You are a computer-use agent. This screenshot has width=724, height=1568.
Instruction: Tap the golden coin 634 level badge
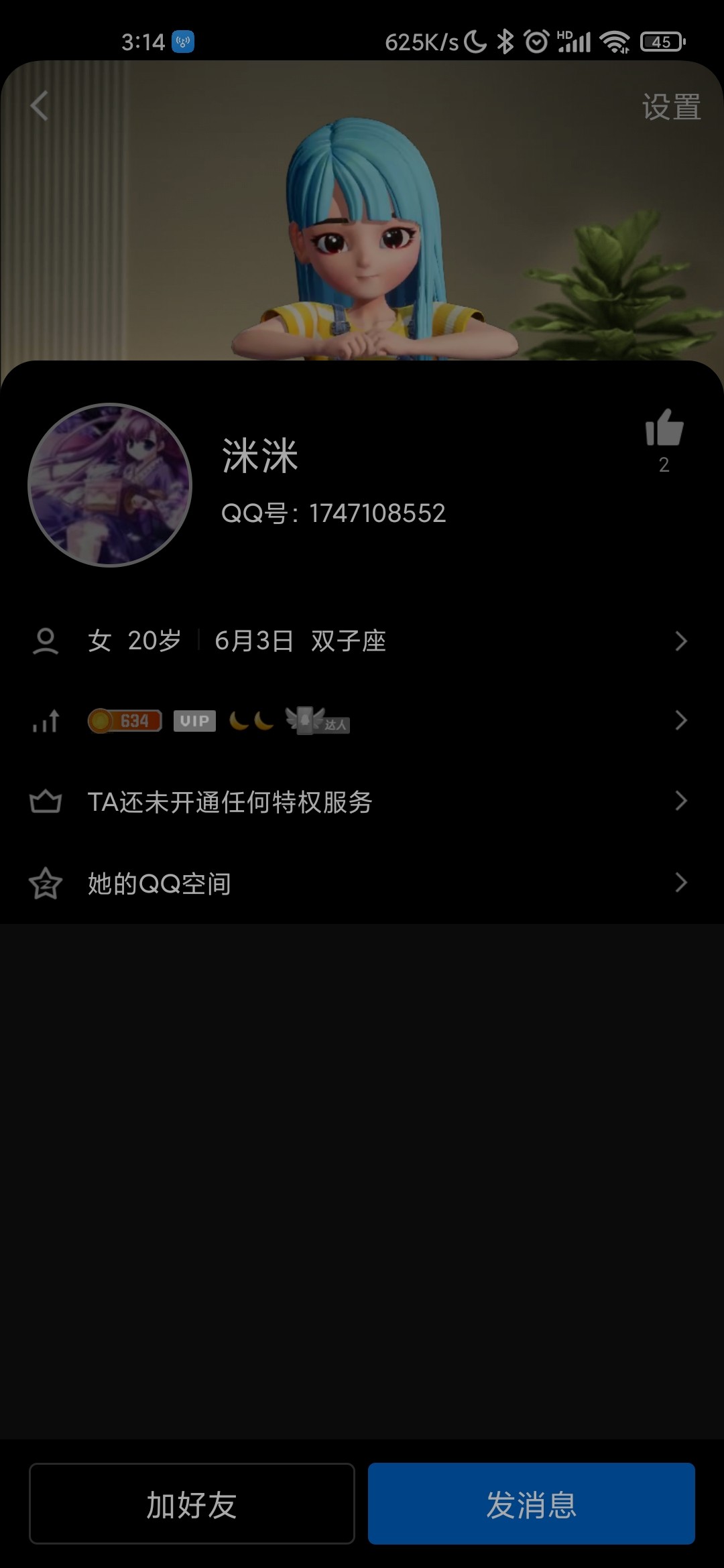(x=126, y=720)
